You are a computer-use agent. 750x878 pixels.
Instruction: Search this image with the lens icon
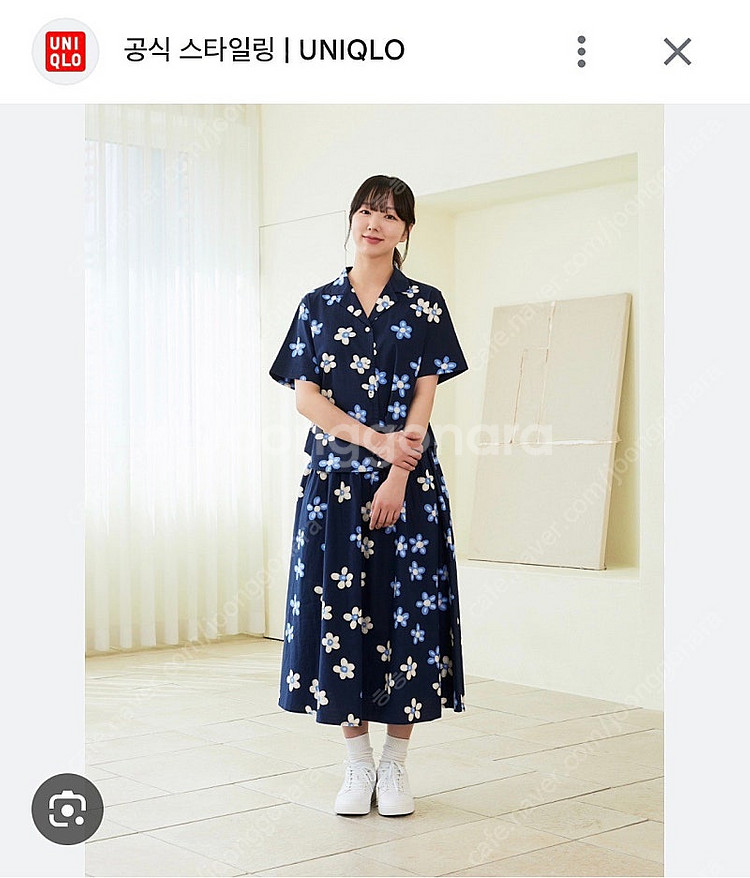(x=67, y=808)
